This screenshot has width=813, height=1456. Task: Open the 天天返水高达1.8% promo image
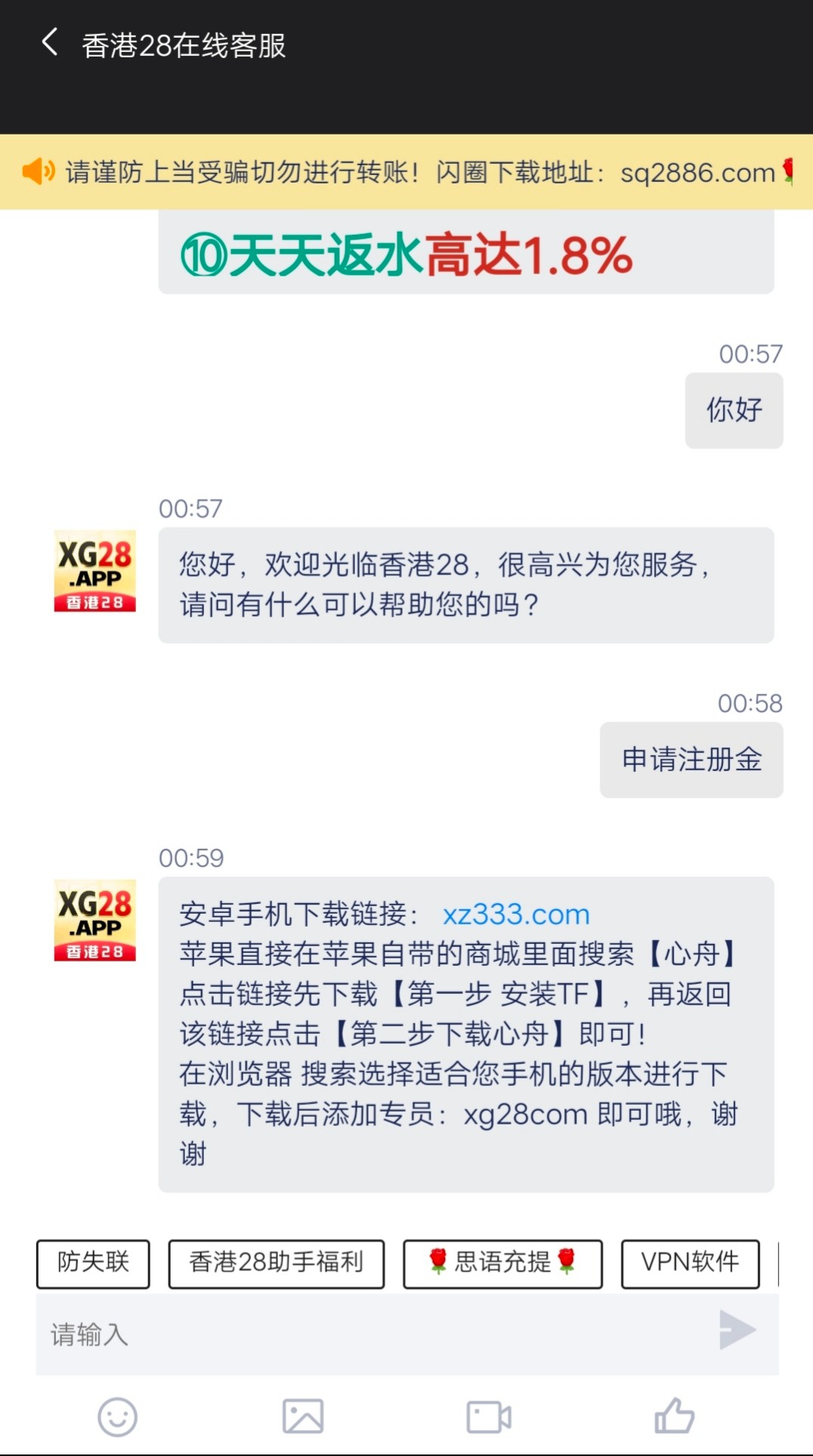465,254
